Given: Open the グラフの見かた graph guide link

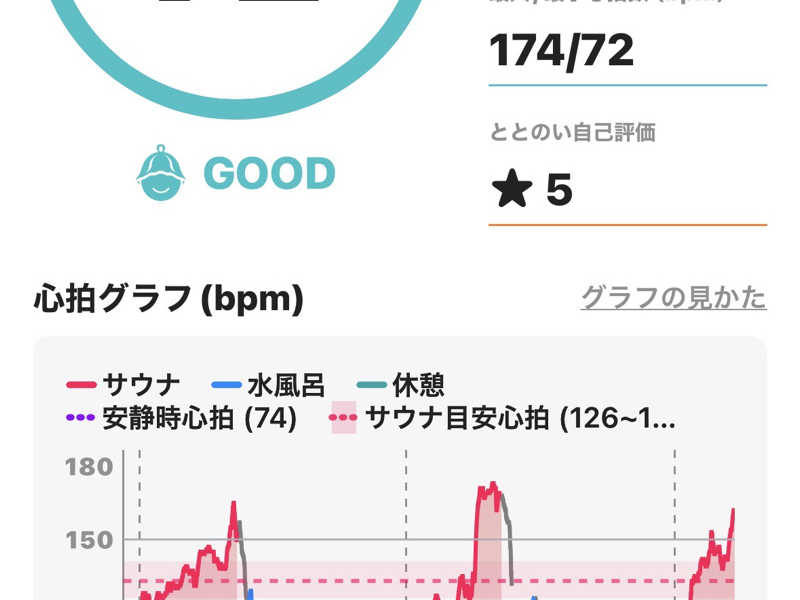Looking at the screenshot, I should 673,298.
